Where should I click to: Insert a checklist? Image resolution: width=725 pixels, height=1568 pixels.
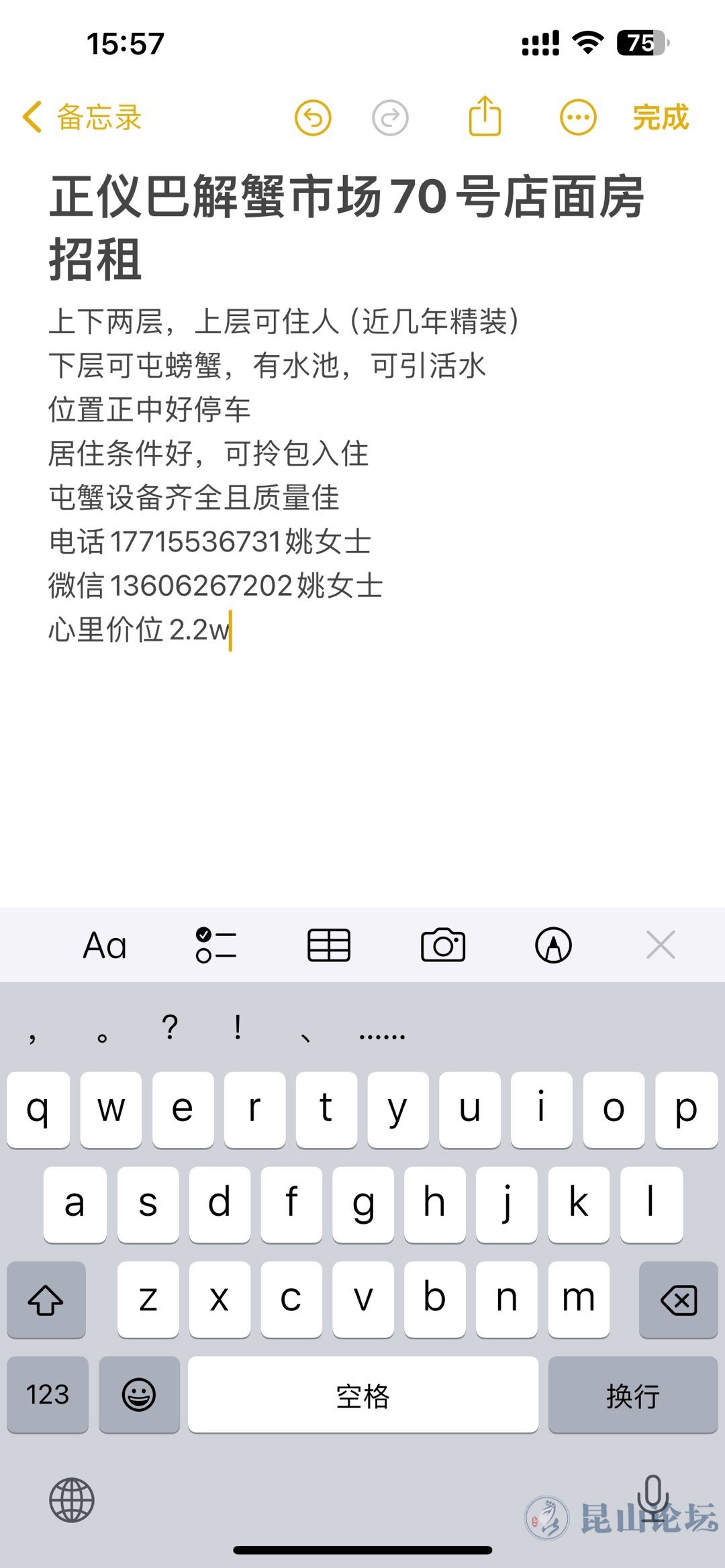216,945
